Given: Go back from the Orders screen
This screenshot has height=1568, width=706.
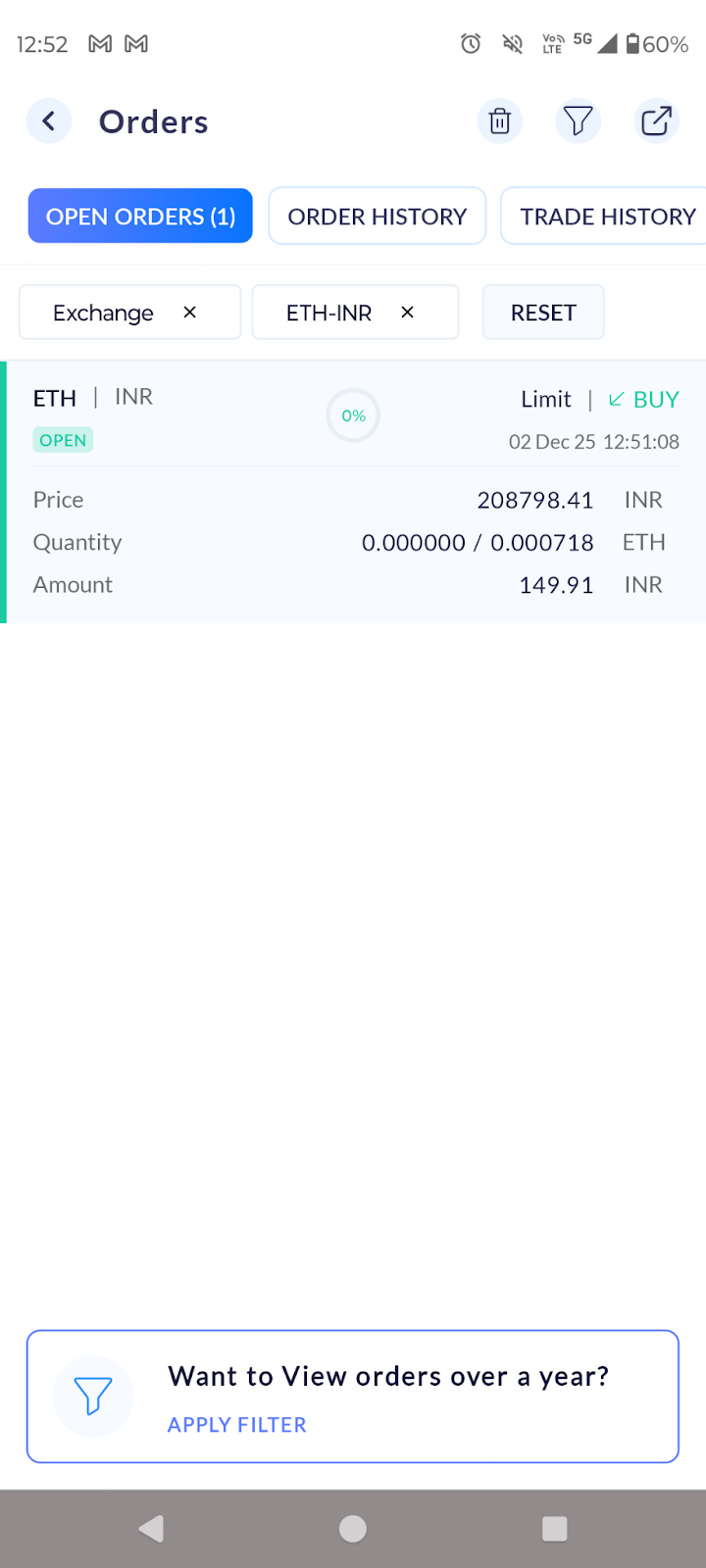Looking at the screenshot, I should pos(48,122).
